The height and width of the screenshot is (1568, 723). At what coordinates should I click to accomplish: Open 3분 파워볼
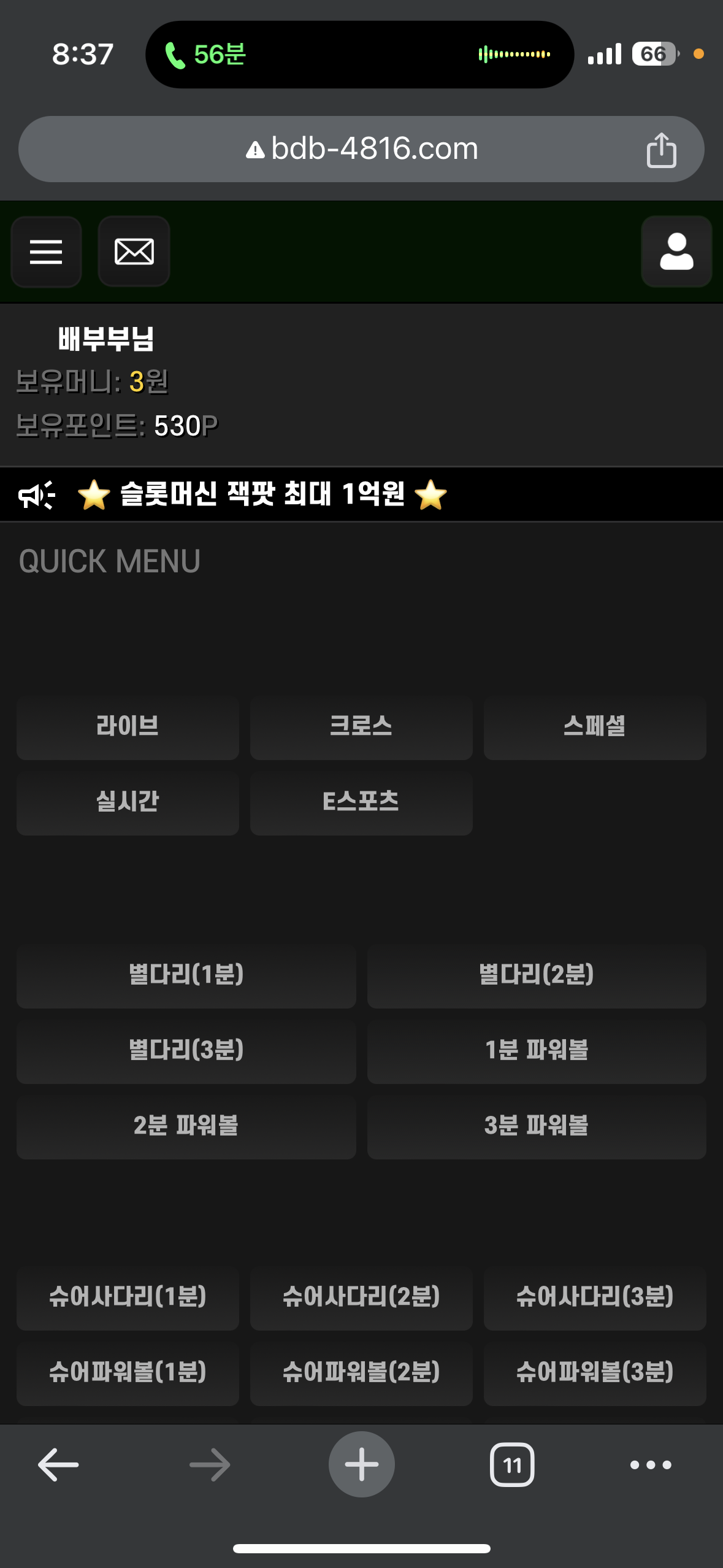537,1126
